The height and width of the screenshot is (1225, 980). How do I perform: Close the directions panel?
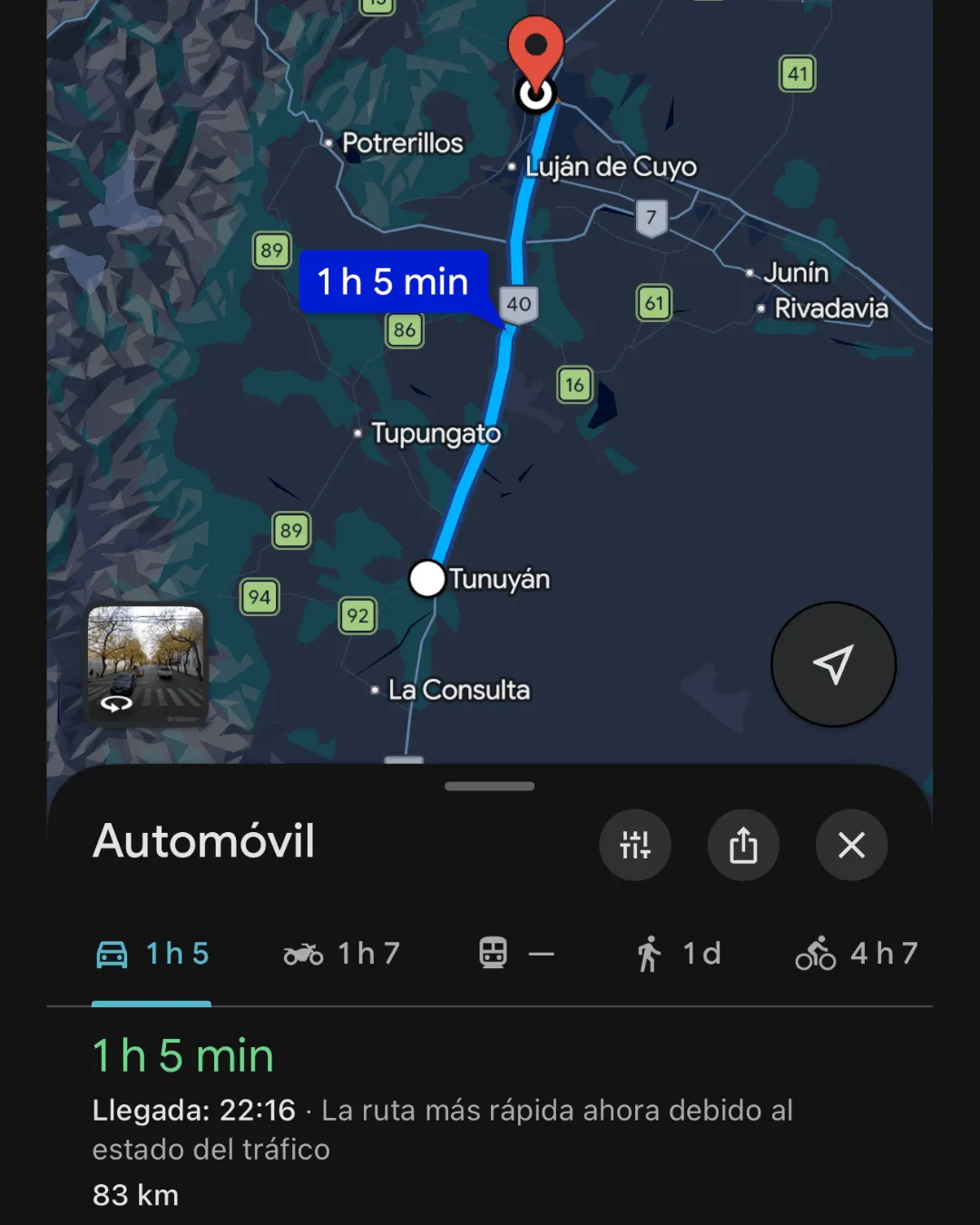click(851, 845)
